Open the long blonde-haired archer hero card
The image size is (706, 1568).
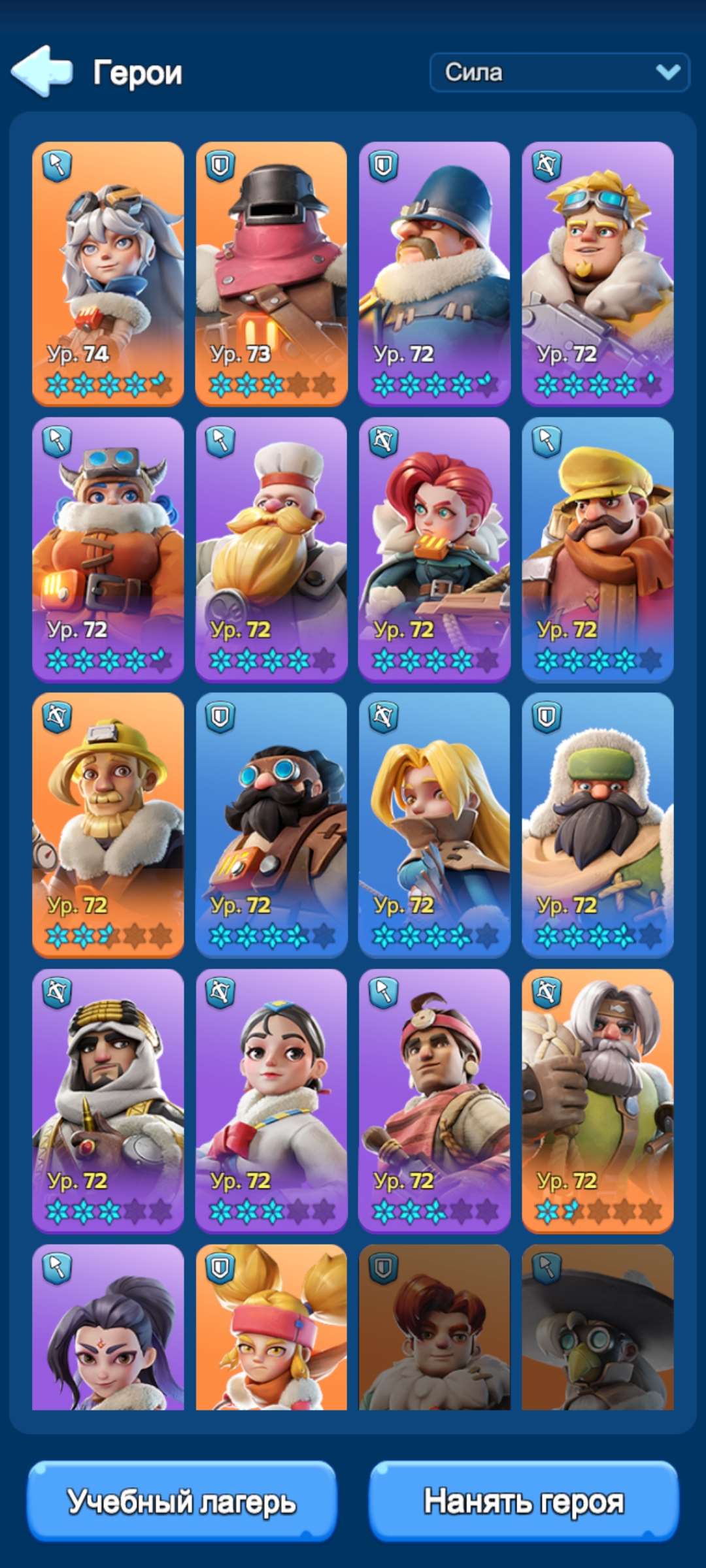tap(434, 825)
